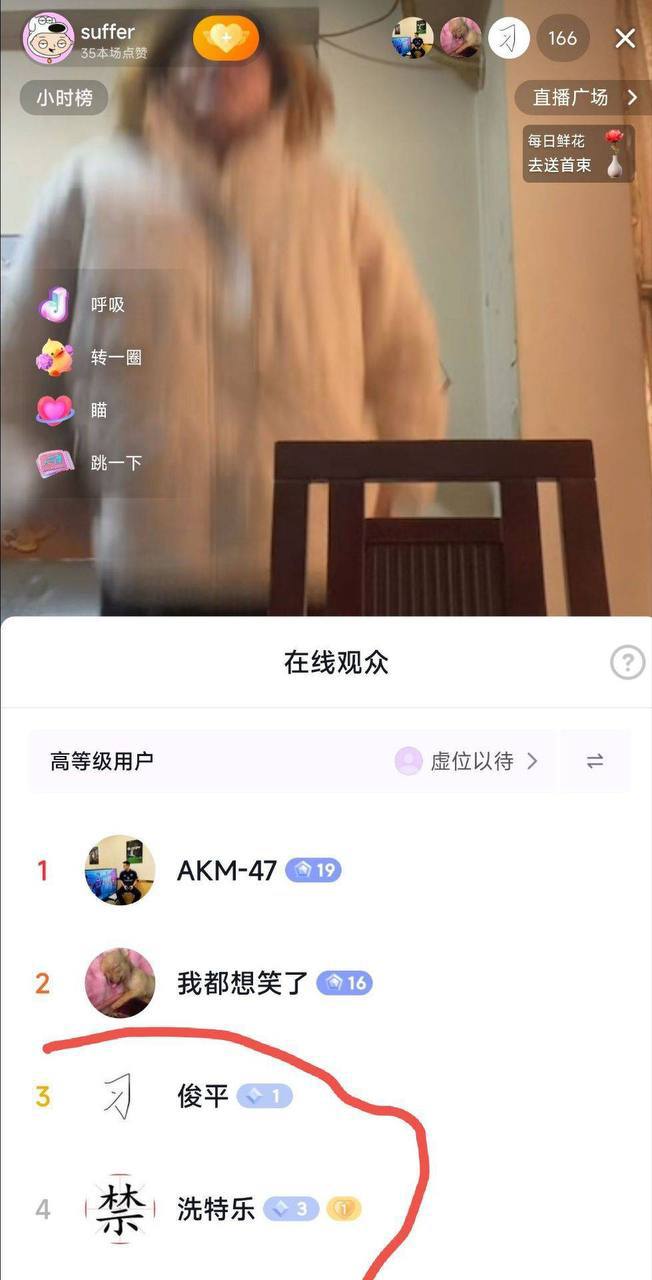The image size is (652, 1280).
Task: Select the 跳一下 interaction gift
Action: point(88,463)
